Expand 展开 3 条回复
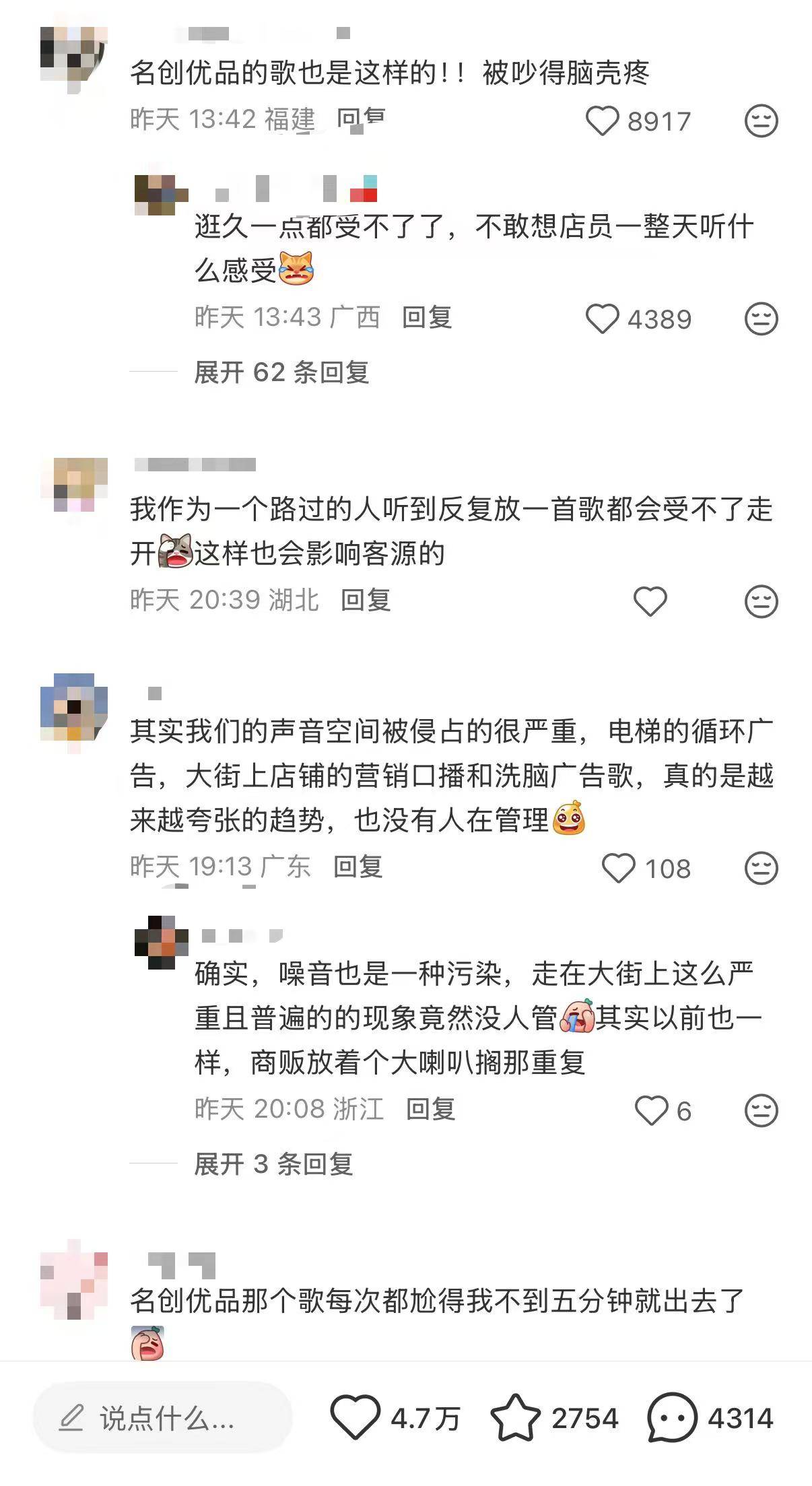This screenshot has width=812, height=1486. tap(273, 1164)
